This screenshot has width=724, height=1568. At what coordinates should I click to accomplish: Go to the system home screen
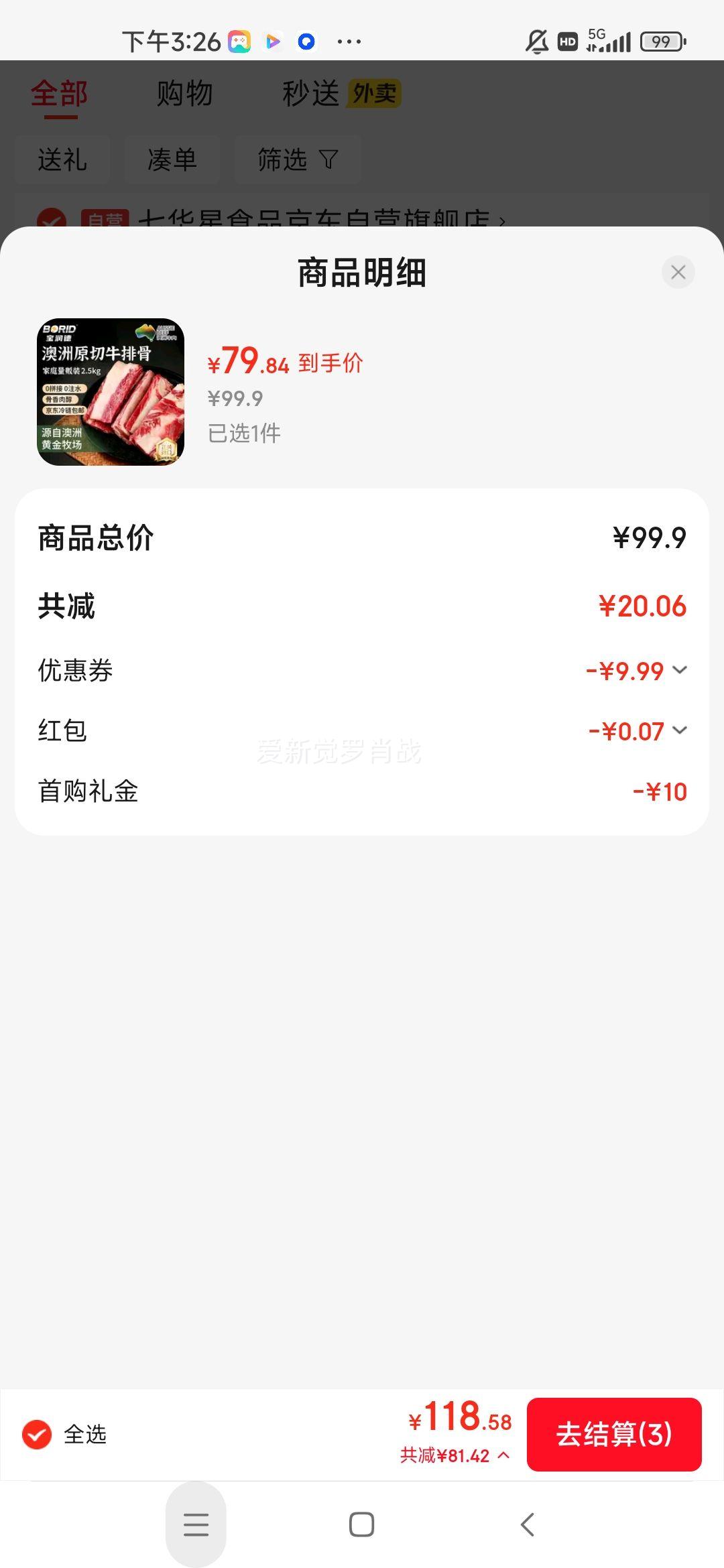click(361, 1524)
